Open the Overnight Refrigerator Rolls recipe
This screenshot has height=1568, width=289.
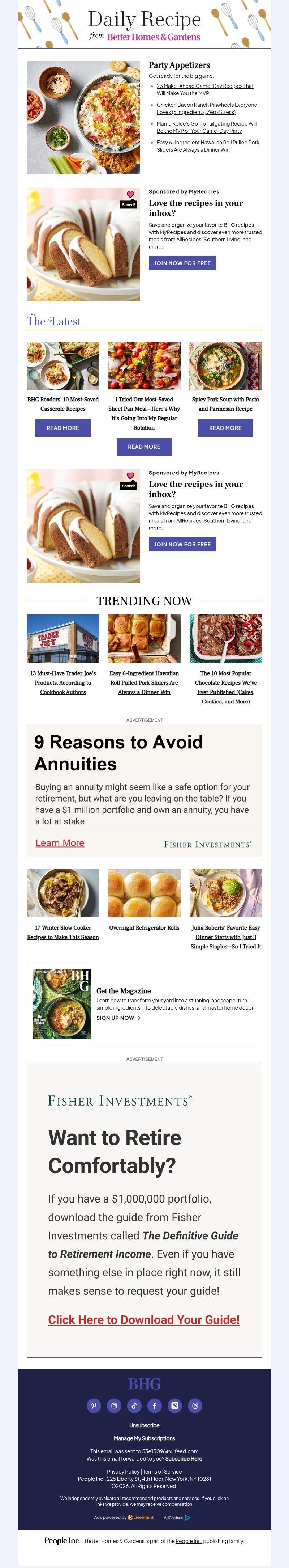[x=144, y=927]
